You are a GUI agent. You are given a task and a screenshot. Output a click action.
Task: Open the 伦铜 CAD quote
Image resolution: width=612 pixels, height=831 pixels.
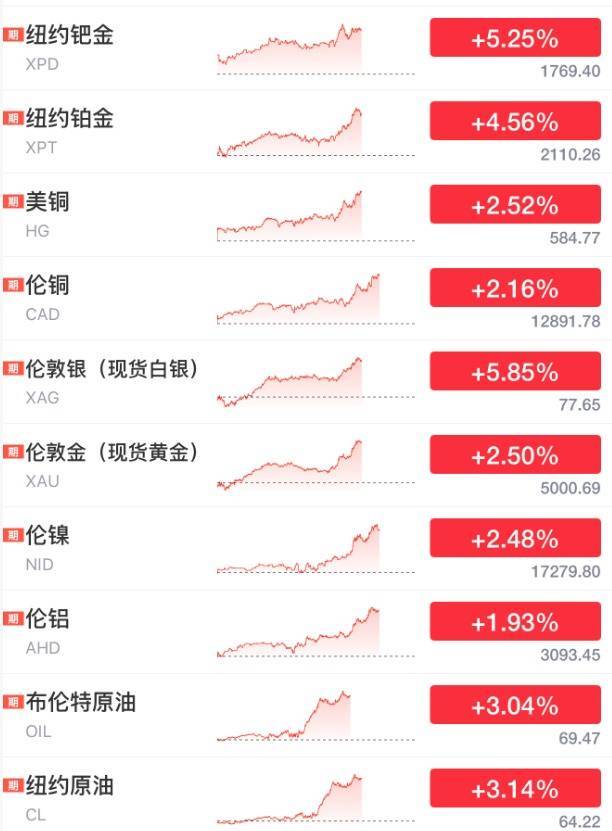(48, 287)
